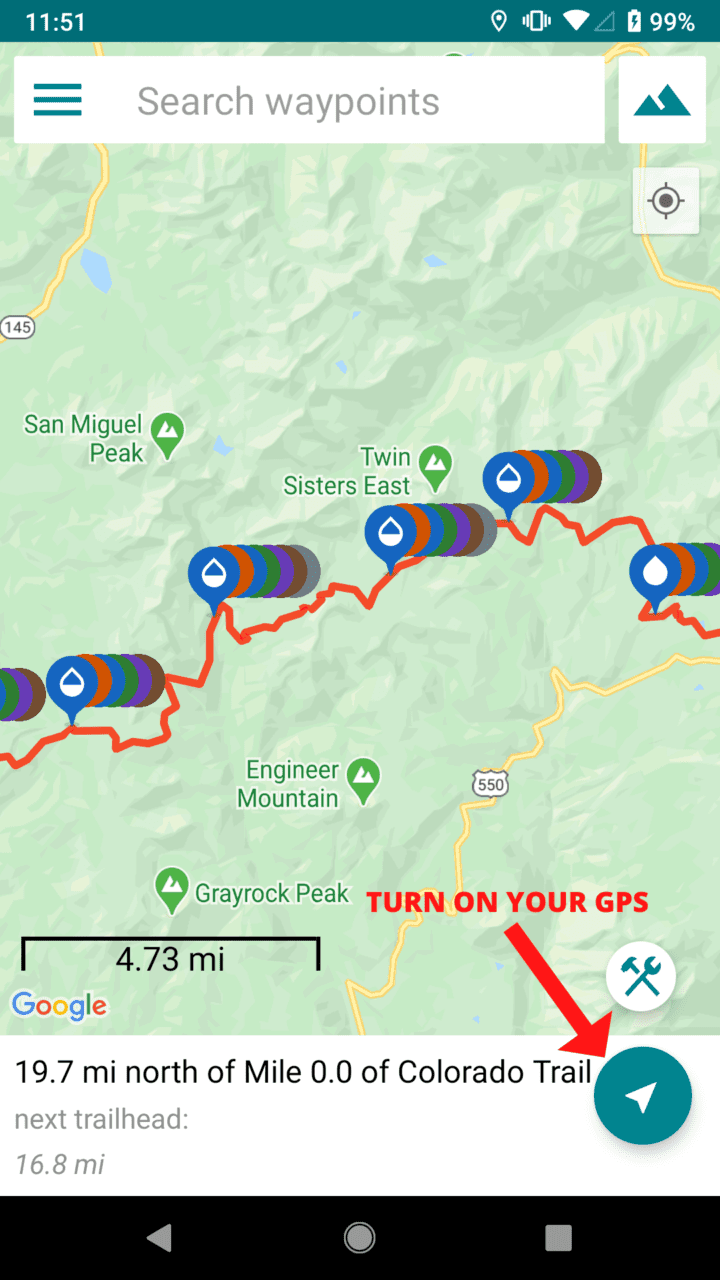Screen dimensions: 720x1280
Task: Center map using the my-location crosshair icon
Action: (x=666, y=200)
